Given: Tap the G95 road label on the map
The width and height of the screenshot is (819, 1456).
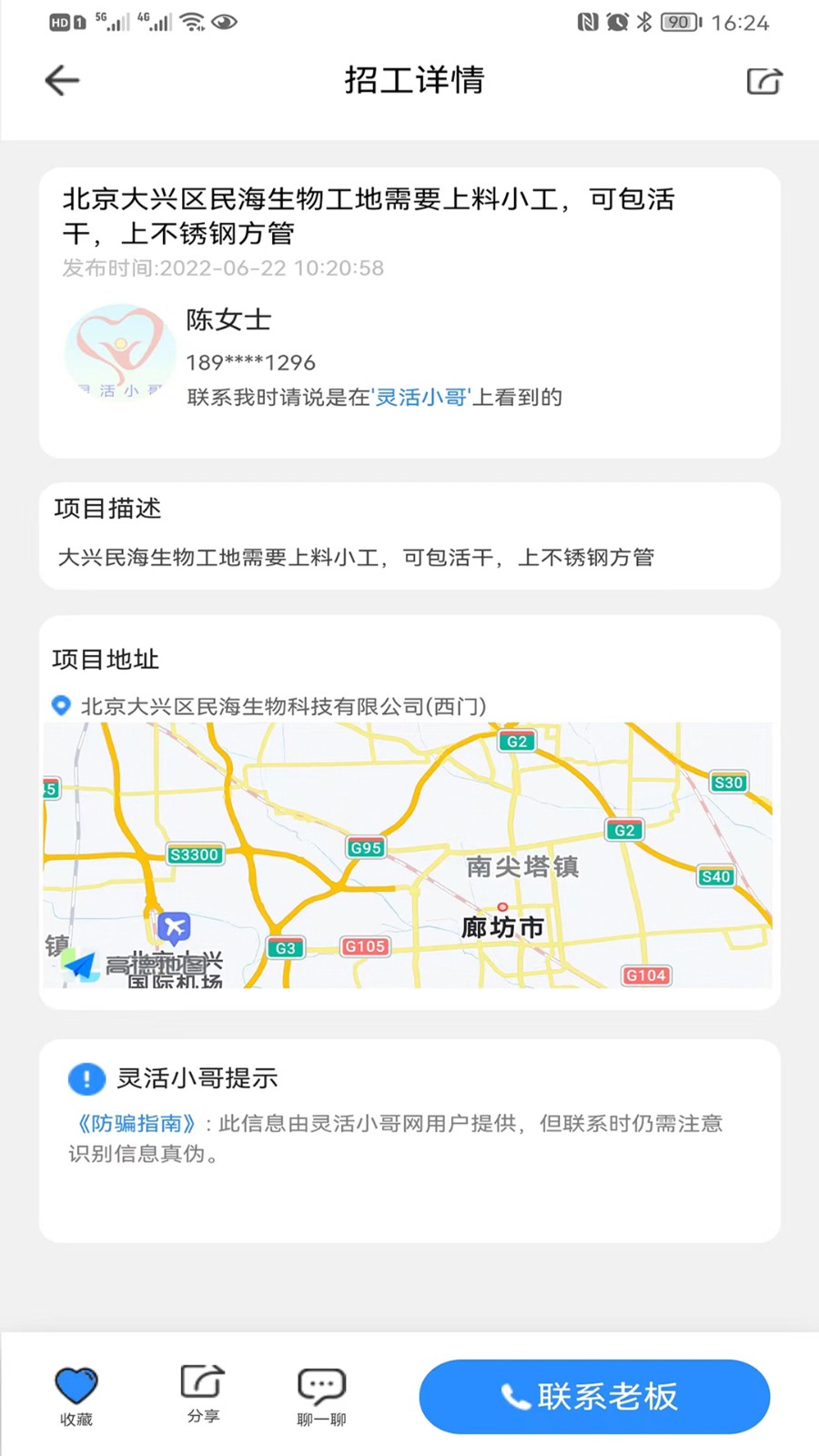Looking at the screenshot, I should (365, 847).
